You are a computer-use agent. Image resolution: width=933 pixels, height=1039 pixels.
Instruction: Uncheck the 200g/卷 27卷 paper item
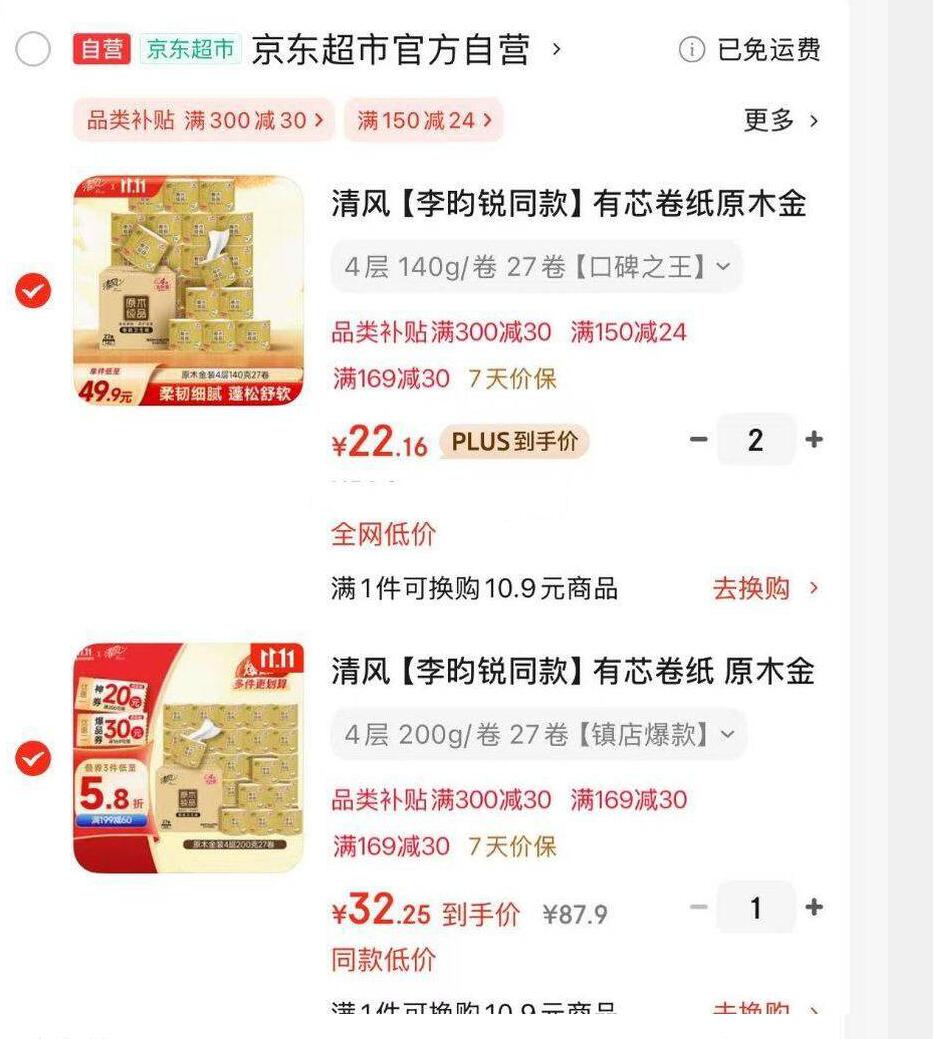tap(33, 759)
